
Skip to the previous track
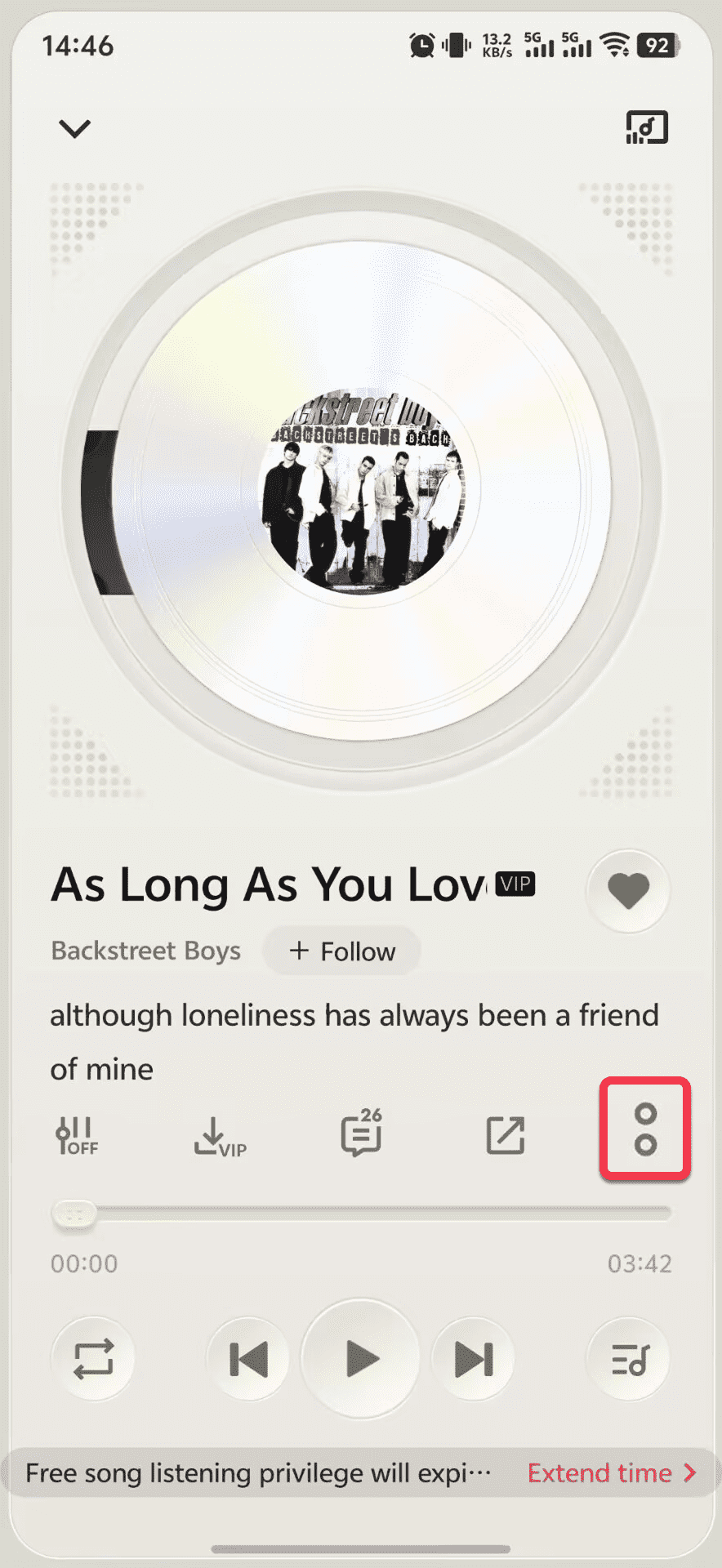click(x=248, y=1360)
